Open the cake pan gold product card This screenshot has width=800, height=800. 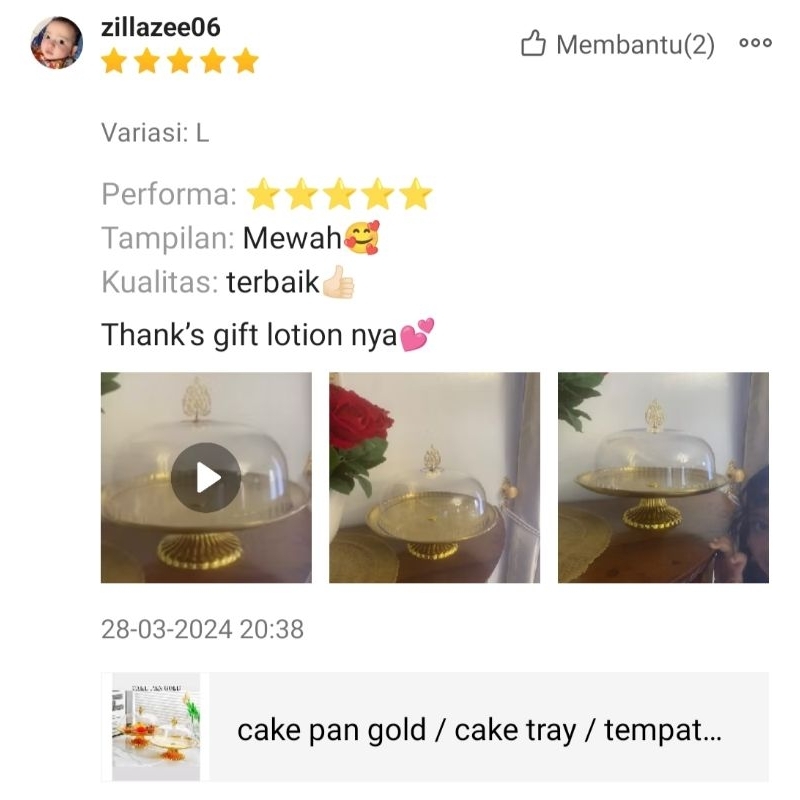435,728
